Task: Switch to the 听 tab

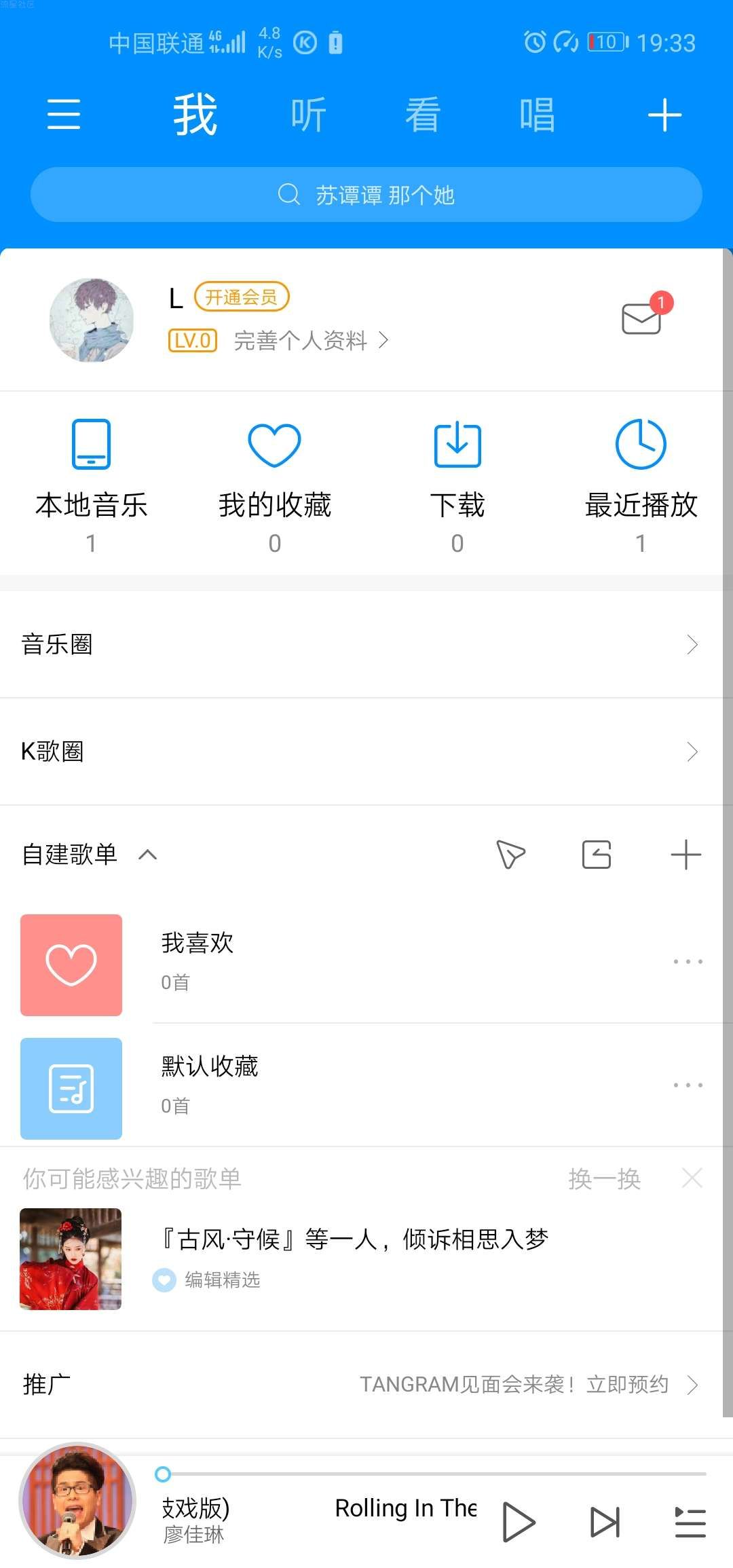Action: click(309, 114)
